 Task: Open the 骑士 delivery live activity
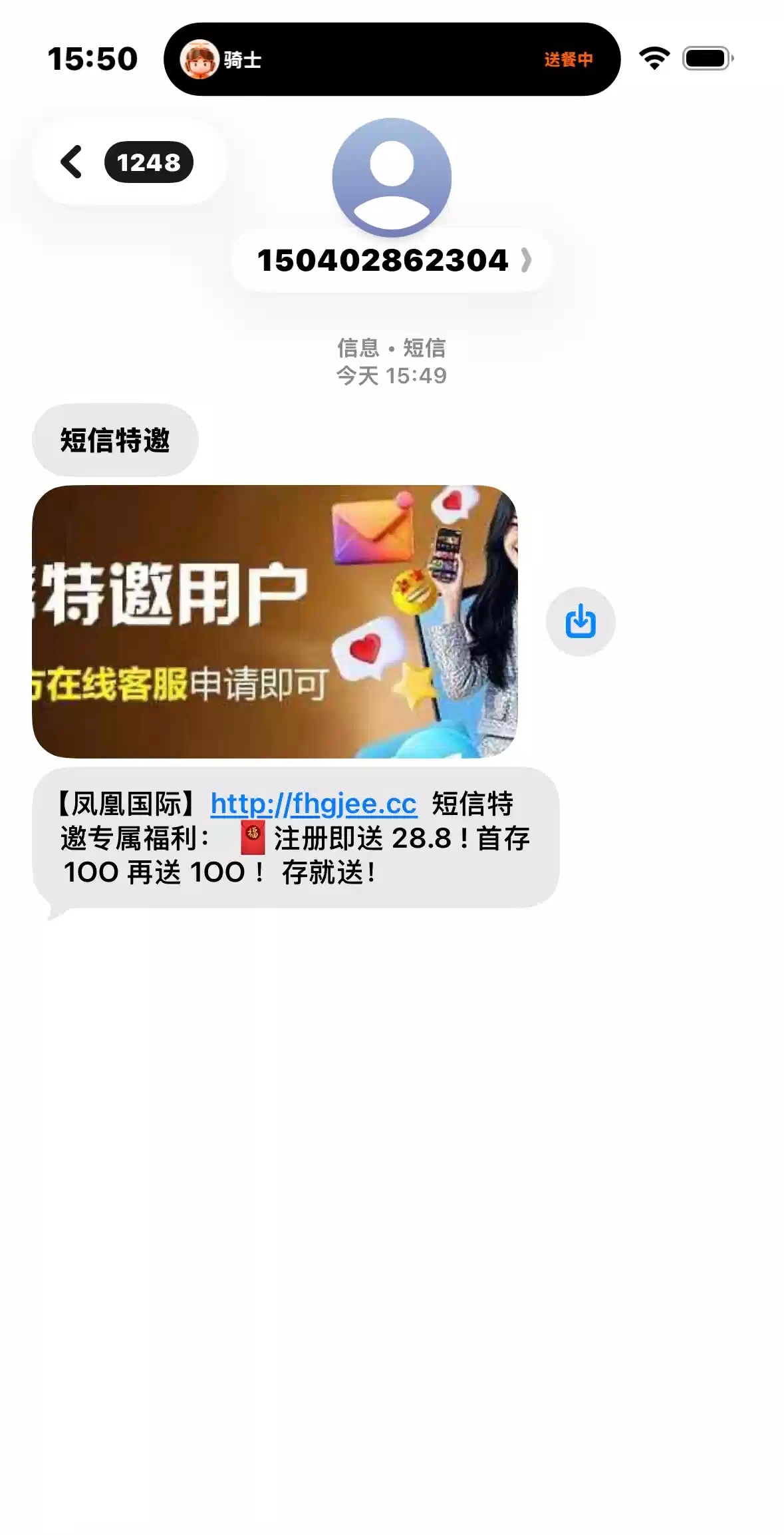(392, 59)
